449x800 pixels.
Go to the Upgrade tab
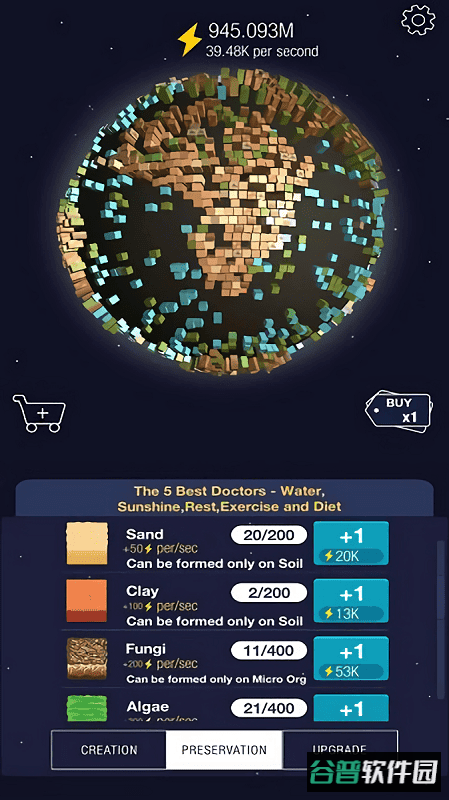(340, 749)
